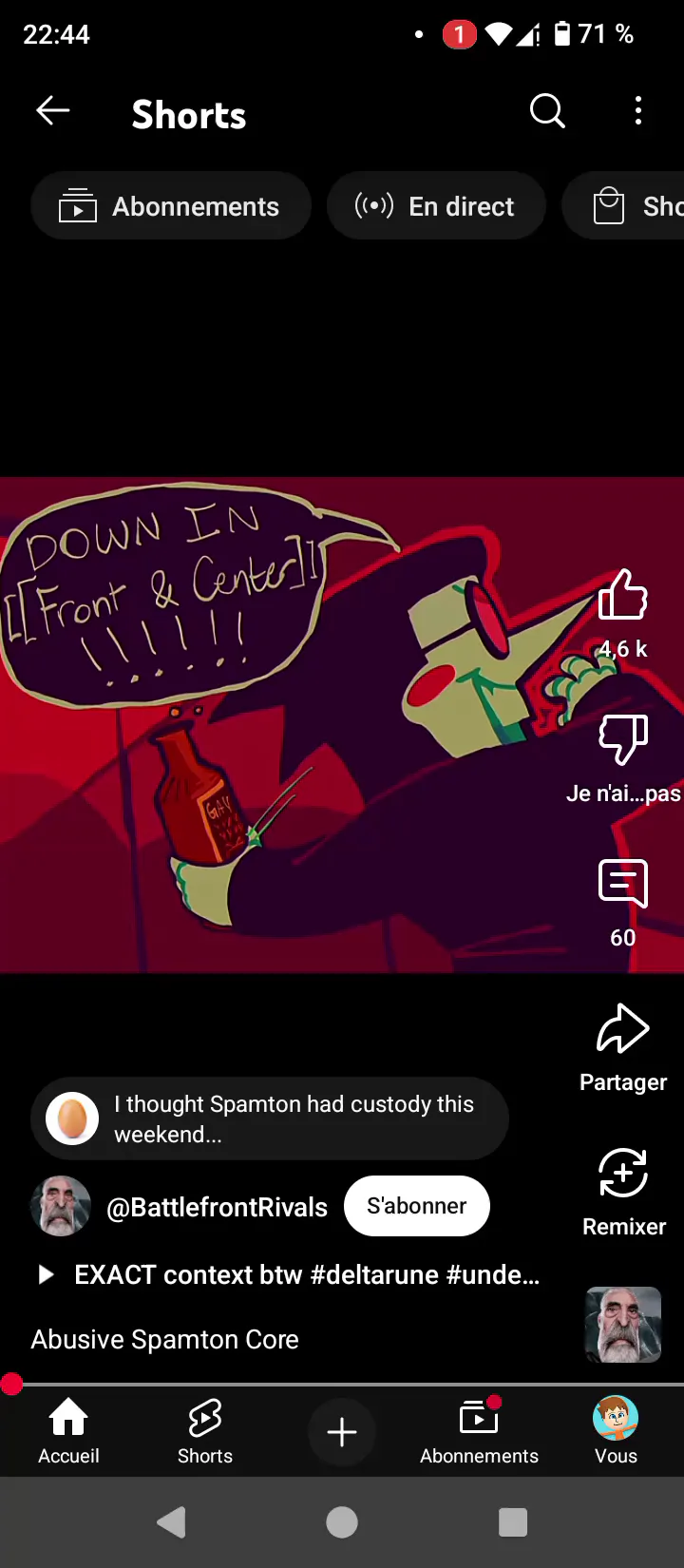Open the sound thumbnail at bottom right
Viewport: 684px width, 1568px height.
pyautogui.click(x=623, y=1325)
